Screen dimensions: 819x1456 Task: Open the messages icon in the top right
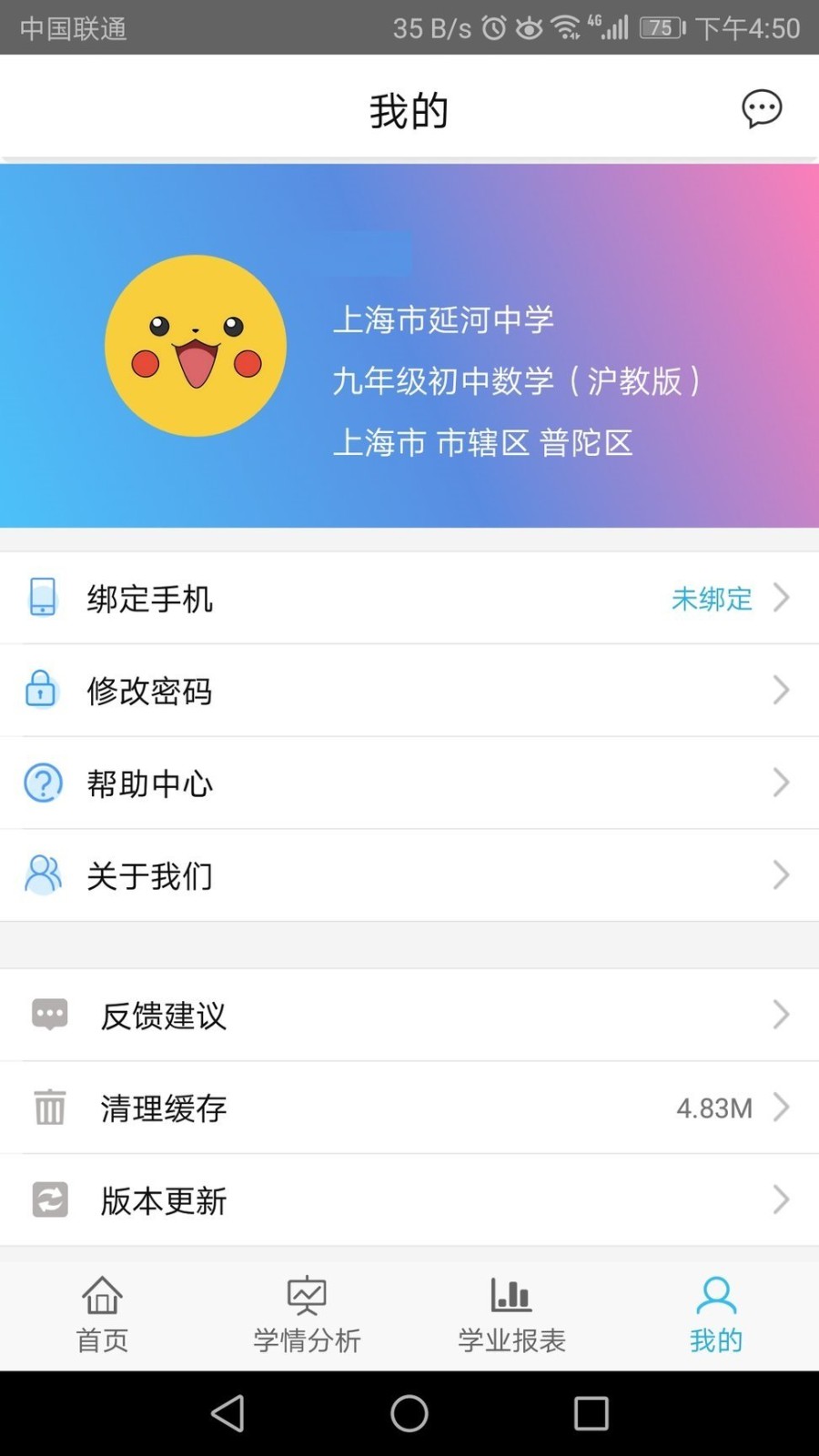(762, 109)
